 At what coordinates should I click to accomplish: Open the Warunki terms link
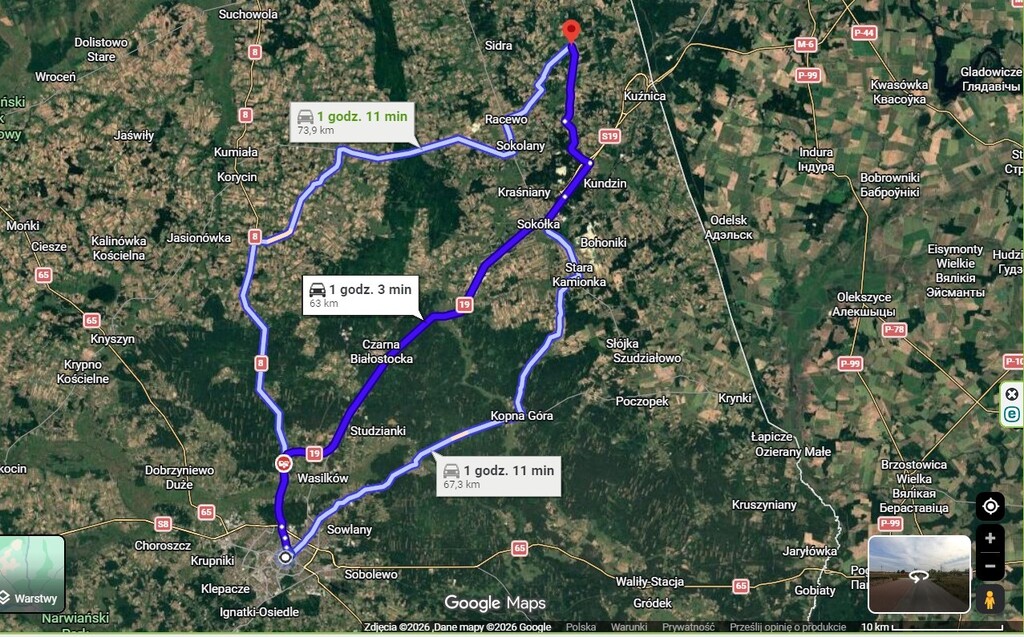point(629,627)
